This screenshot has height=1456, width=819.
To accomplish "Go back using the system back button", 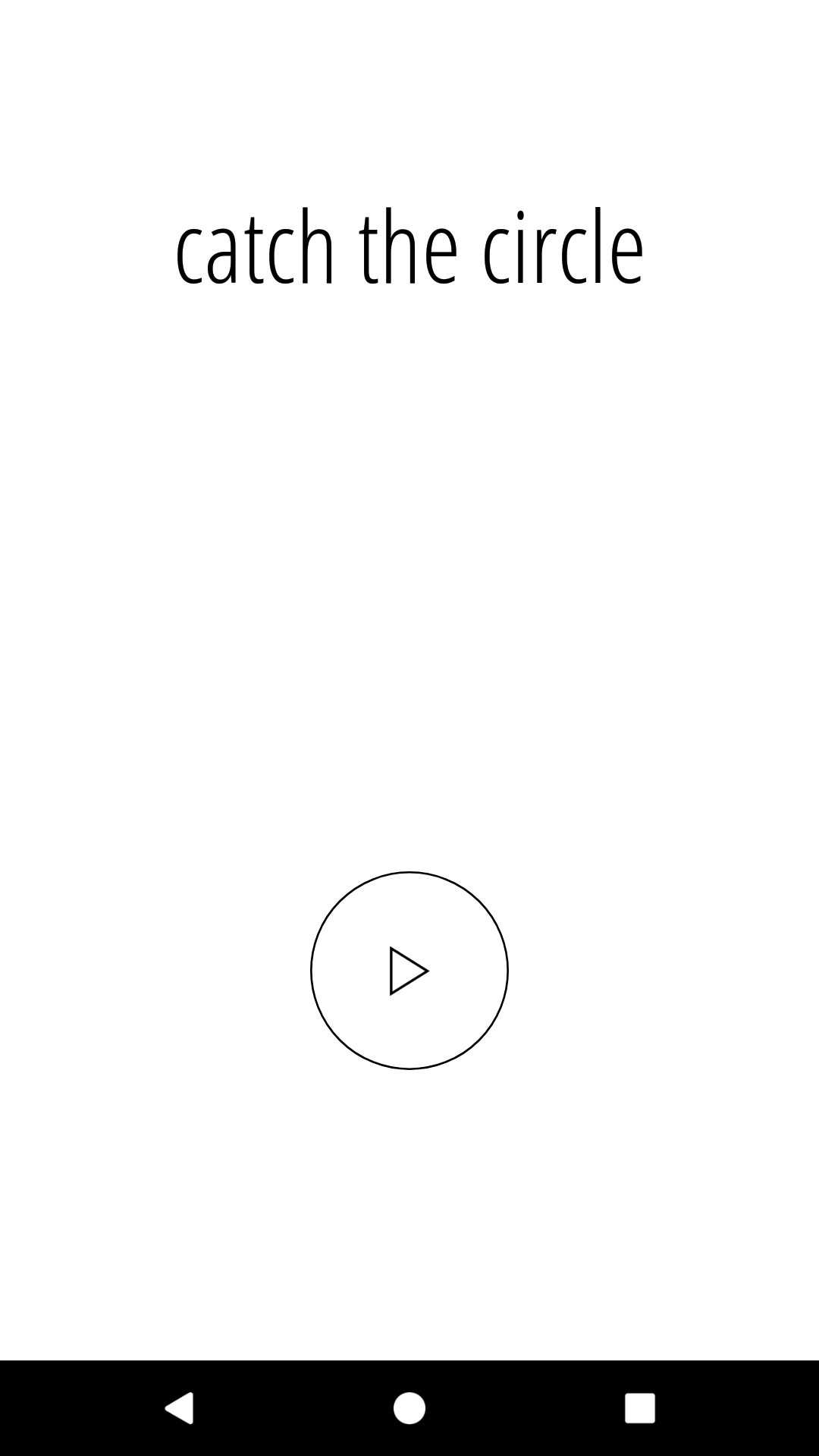I will coord(180,1408).
